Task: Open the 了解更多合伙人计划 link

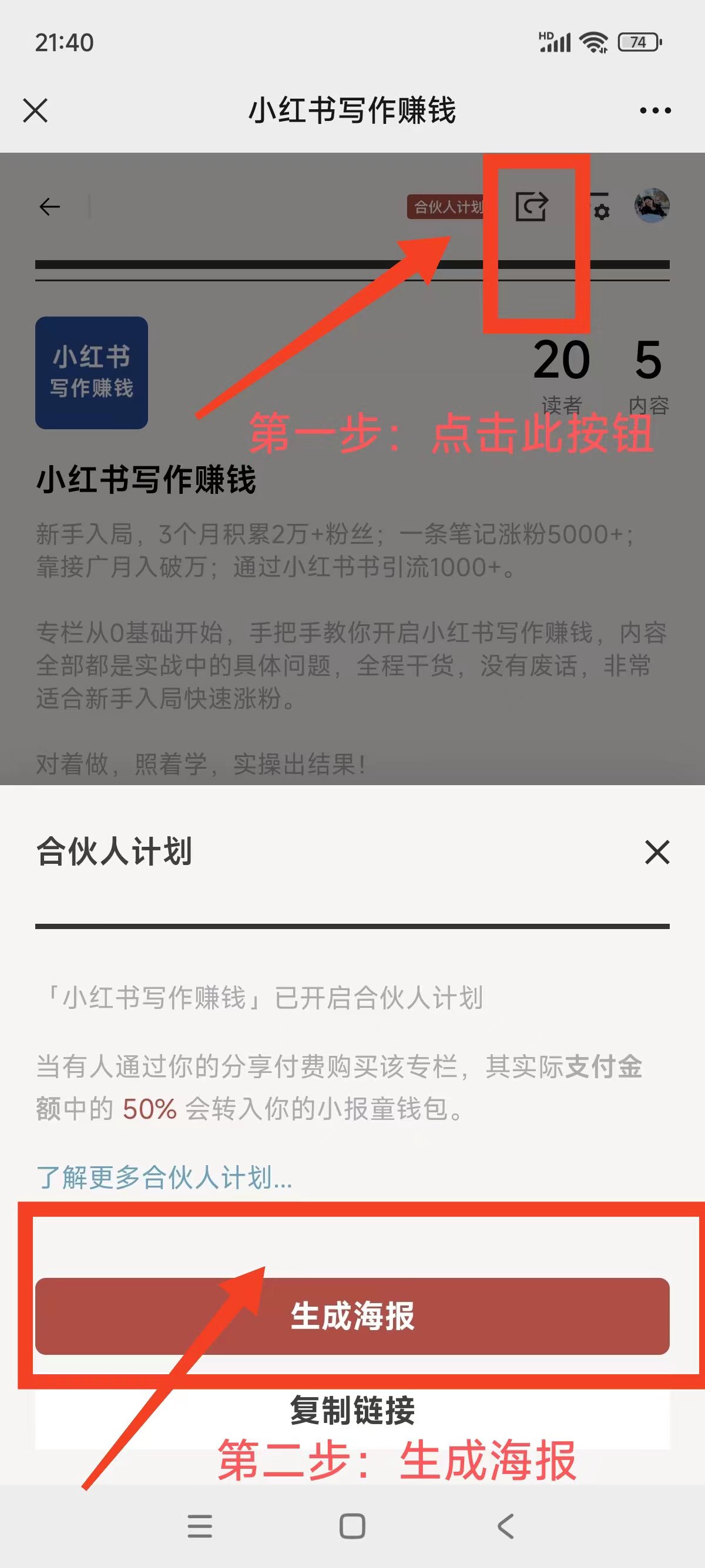Action: [x=164, y=1177]
